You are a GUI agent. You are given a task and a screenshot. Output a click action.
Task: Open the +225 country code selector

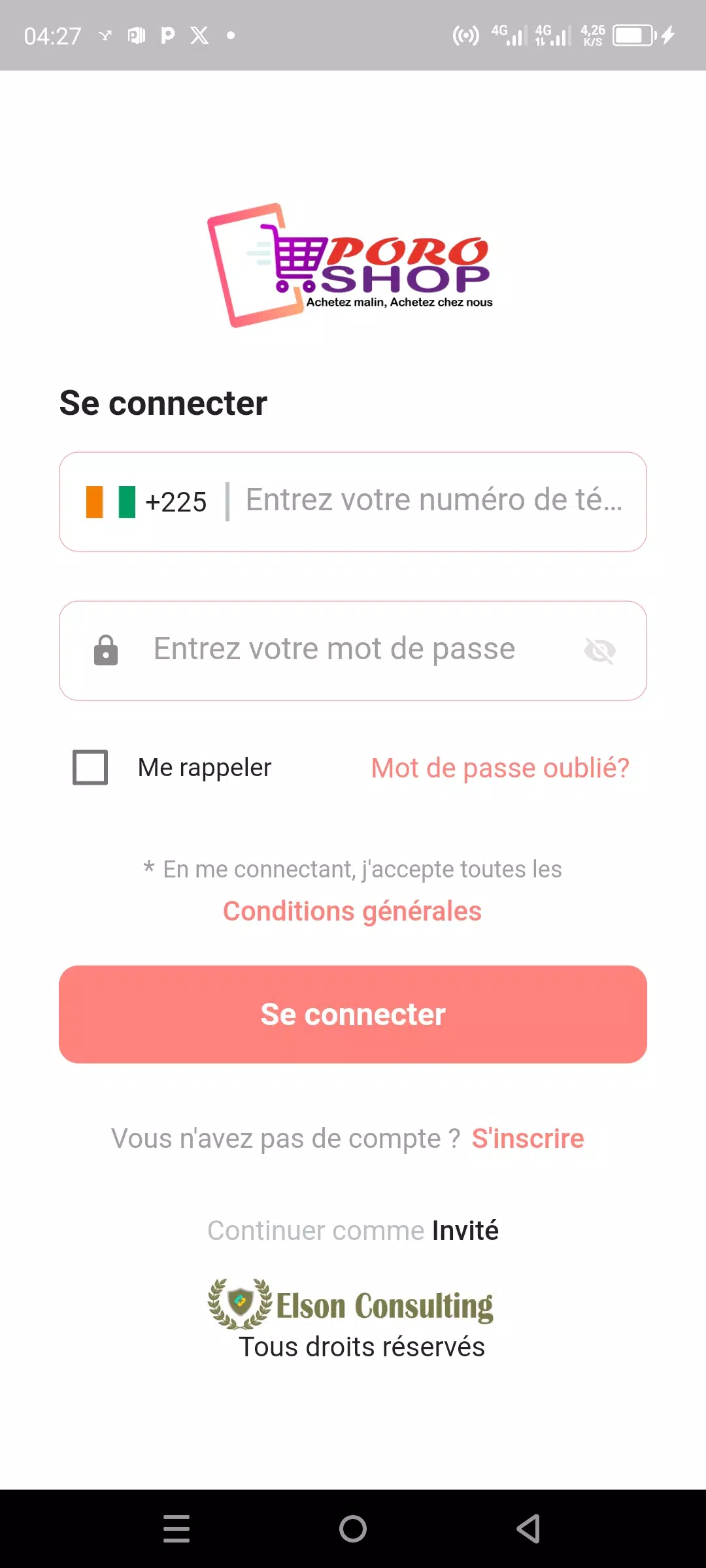(146, 502)
